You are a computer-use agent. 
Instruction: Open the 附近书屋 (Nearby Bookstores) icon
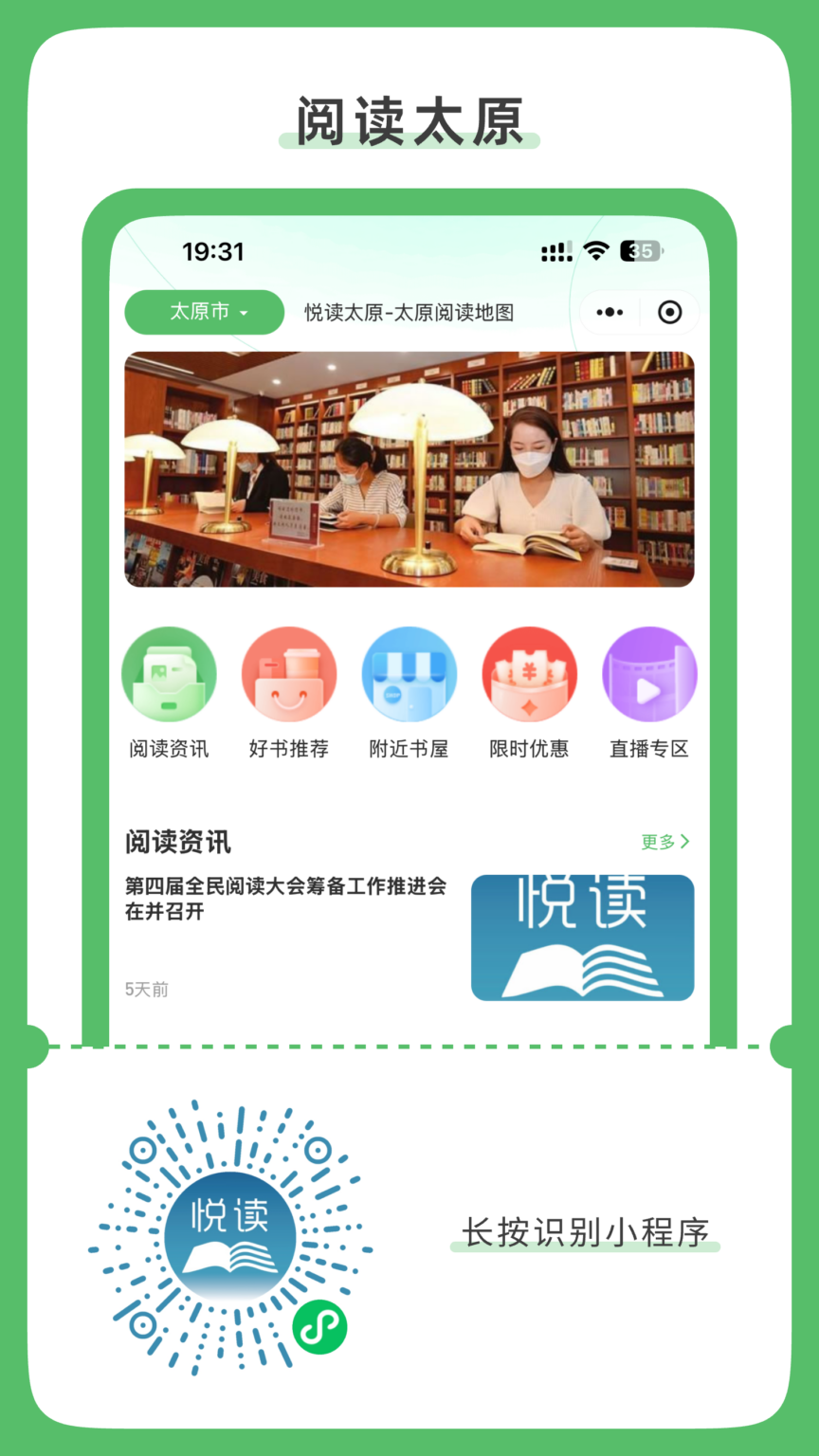click(x=409, y=674)
